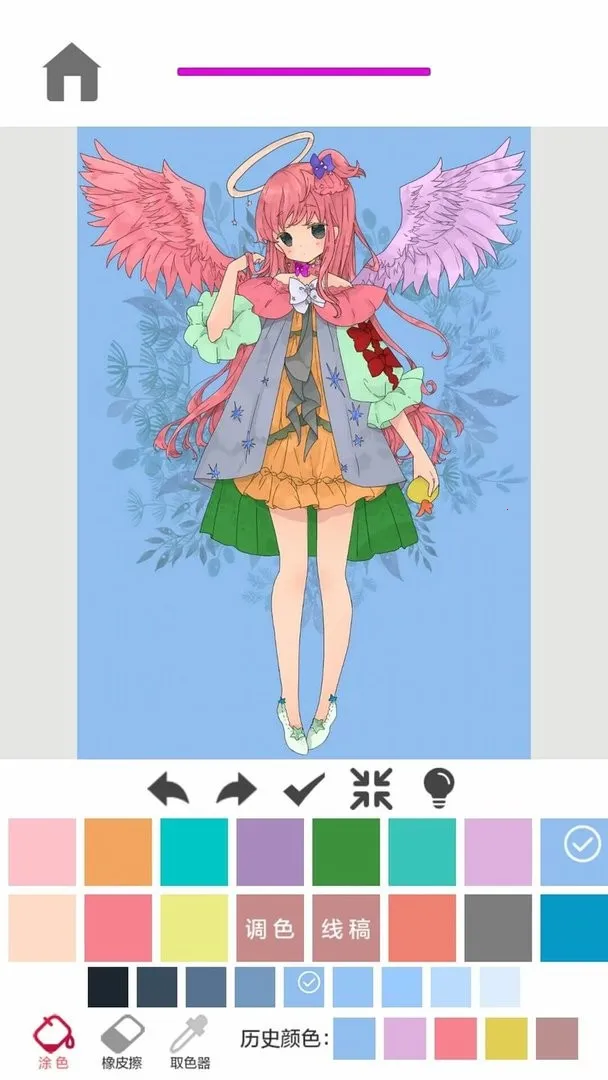Pick the darkest navy shade
The image size is (608, 1080).
point(108,987)
